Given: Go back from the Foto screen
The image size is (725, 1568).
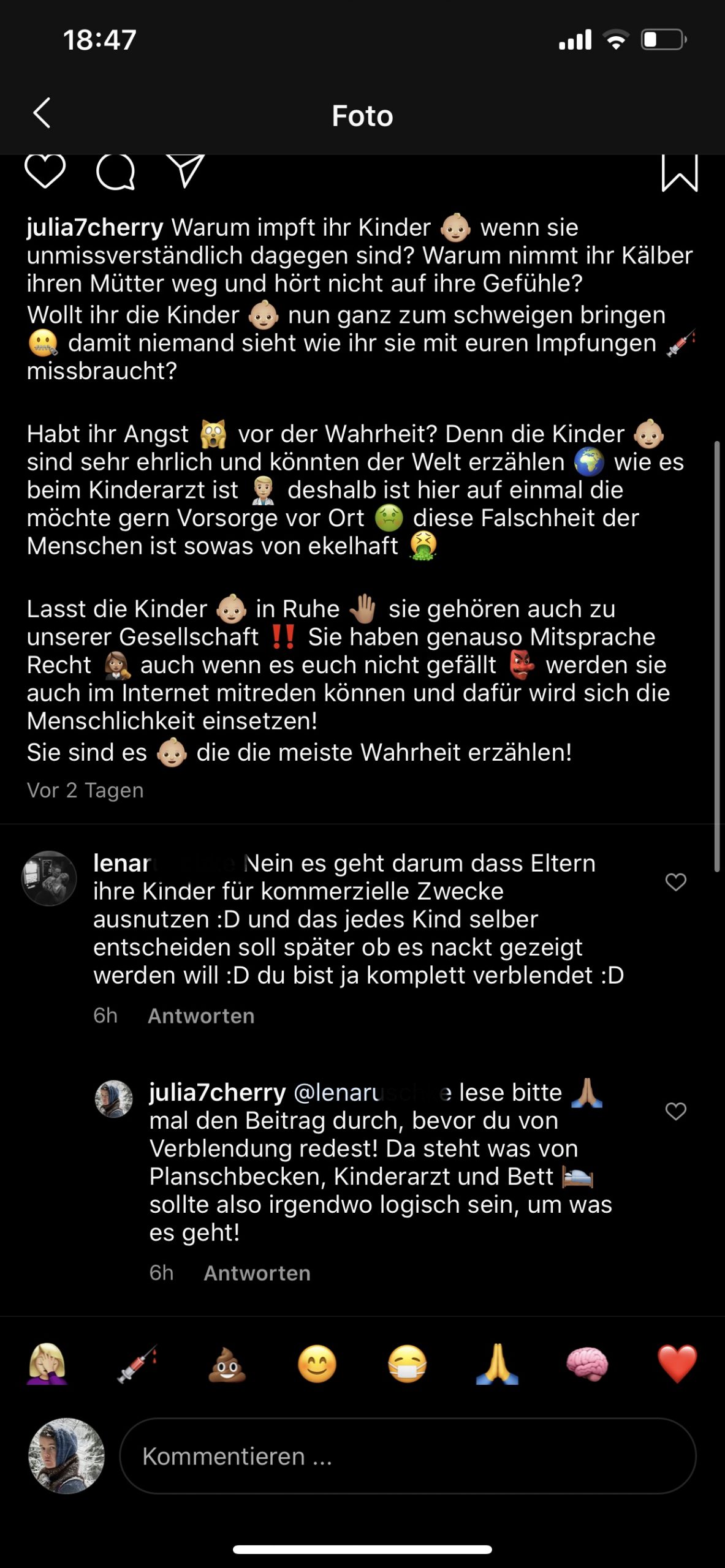Looking at the screenshot, I should [x=42, y=114].
